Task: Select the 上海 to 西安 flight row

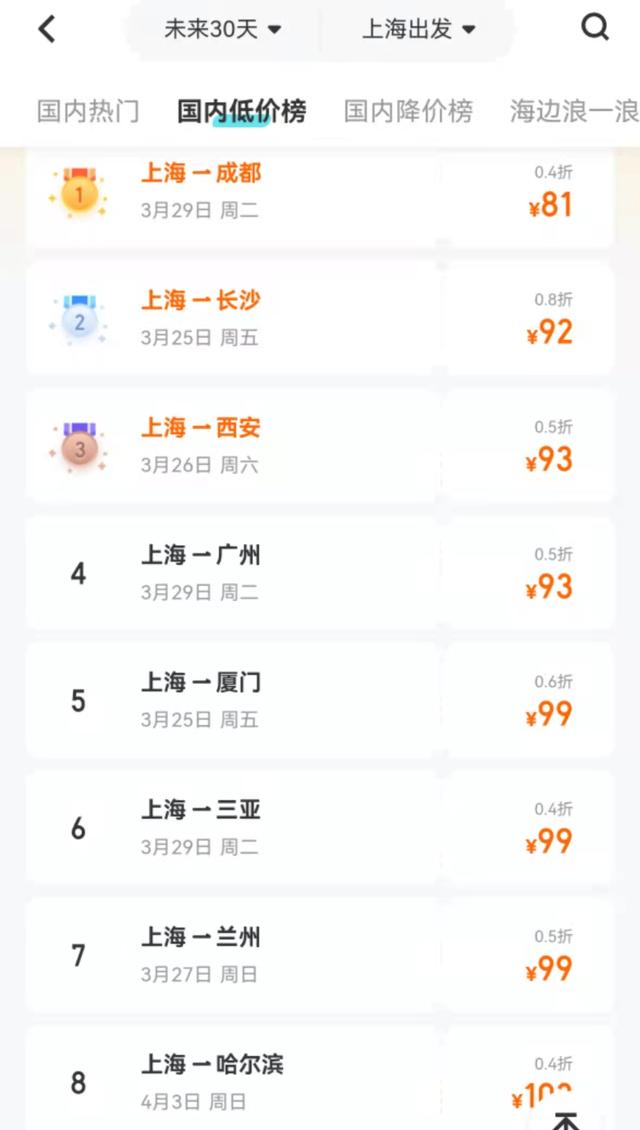Action: [320, 445]
